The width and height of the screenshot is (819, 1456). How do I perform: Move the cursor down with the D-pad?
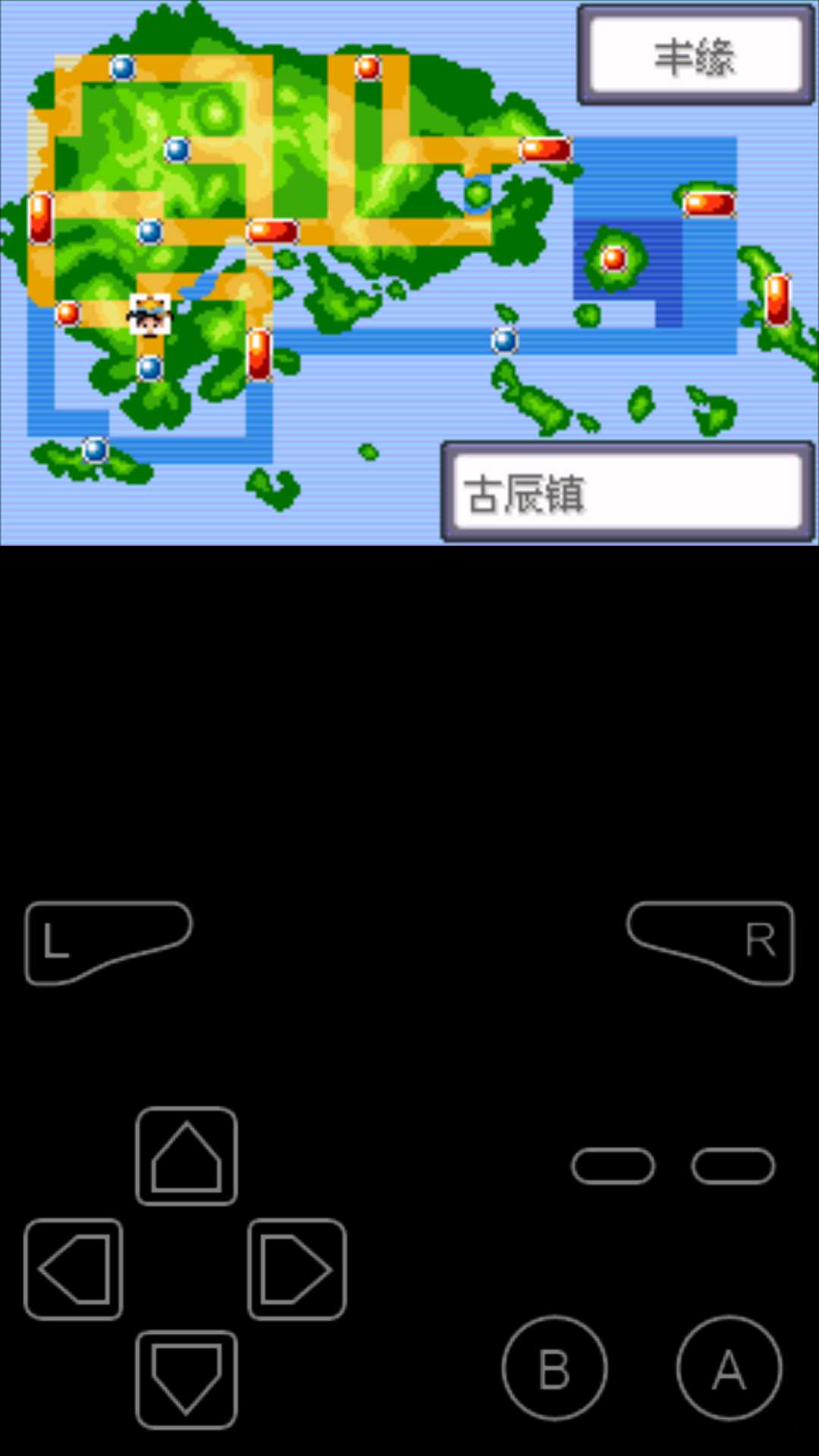187,1379
